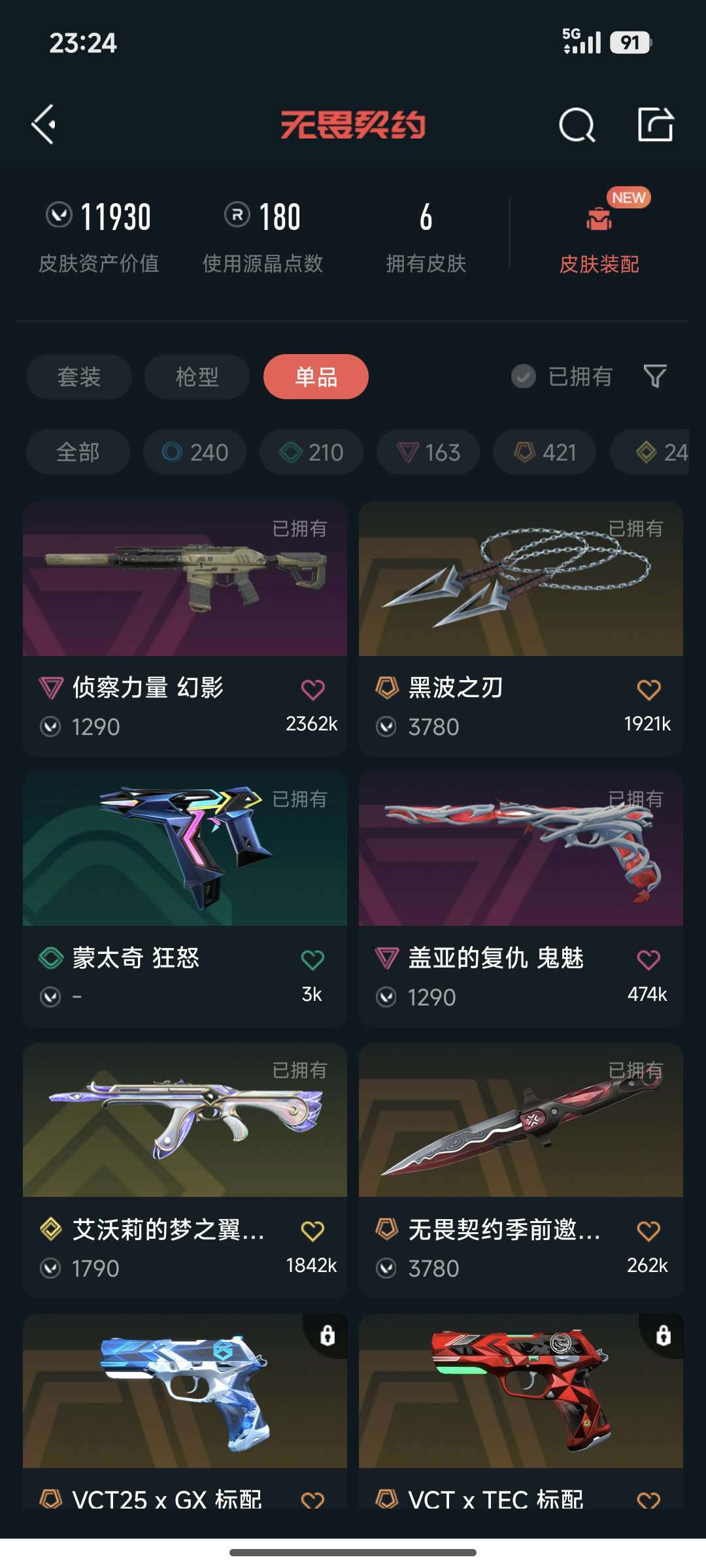Go back using the top-left arrow
This screenshot has height=1568, width=706.
(44, 124)
